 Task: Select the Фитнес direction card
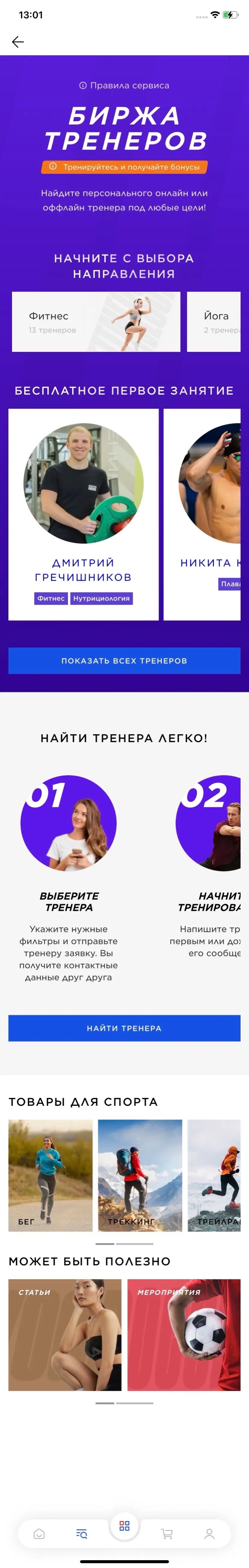[x=96, y=321]
